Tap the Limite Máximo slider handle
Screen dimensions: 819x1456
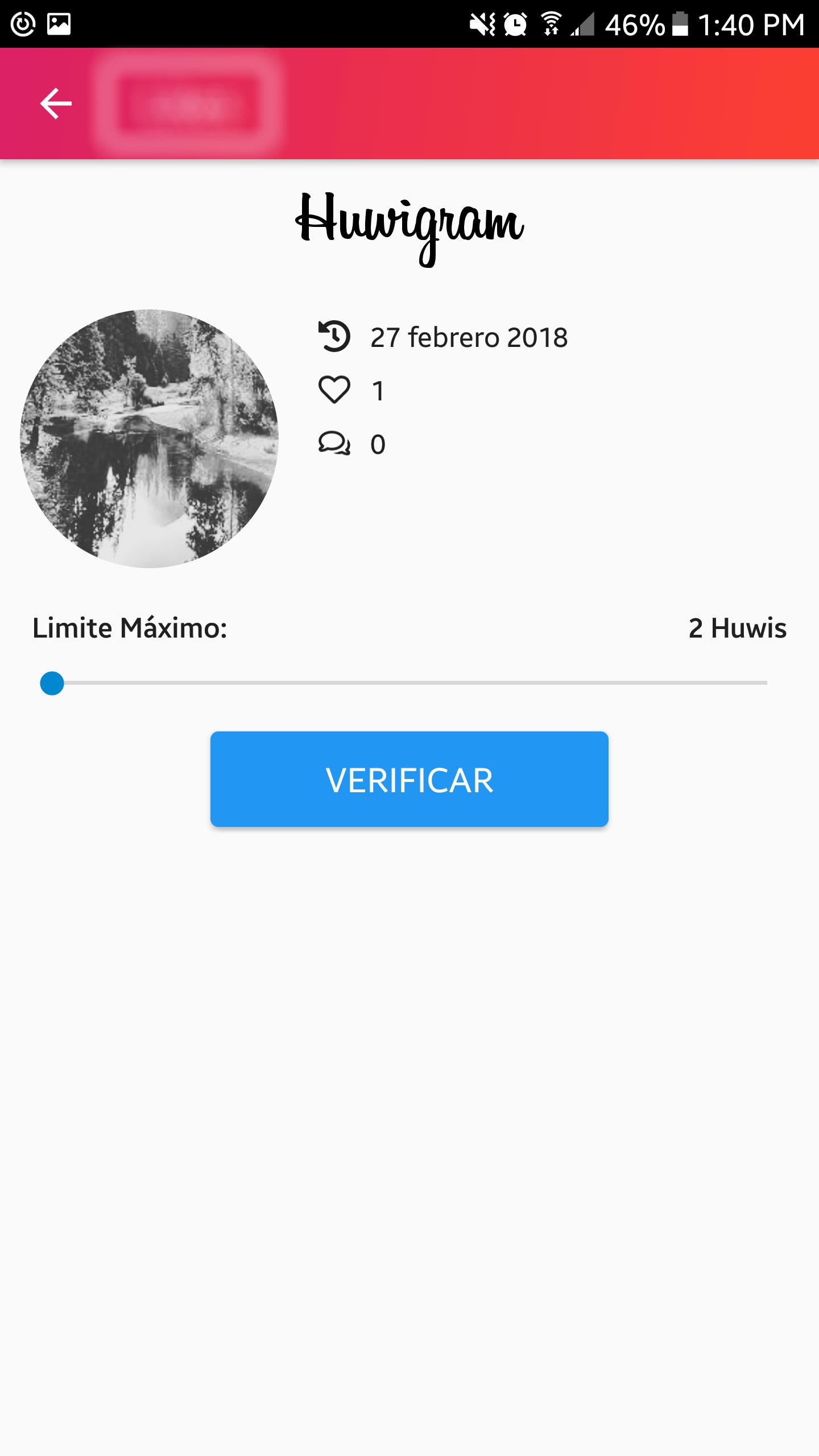[52, 683]
